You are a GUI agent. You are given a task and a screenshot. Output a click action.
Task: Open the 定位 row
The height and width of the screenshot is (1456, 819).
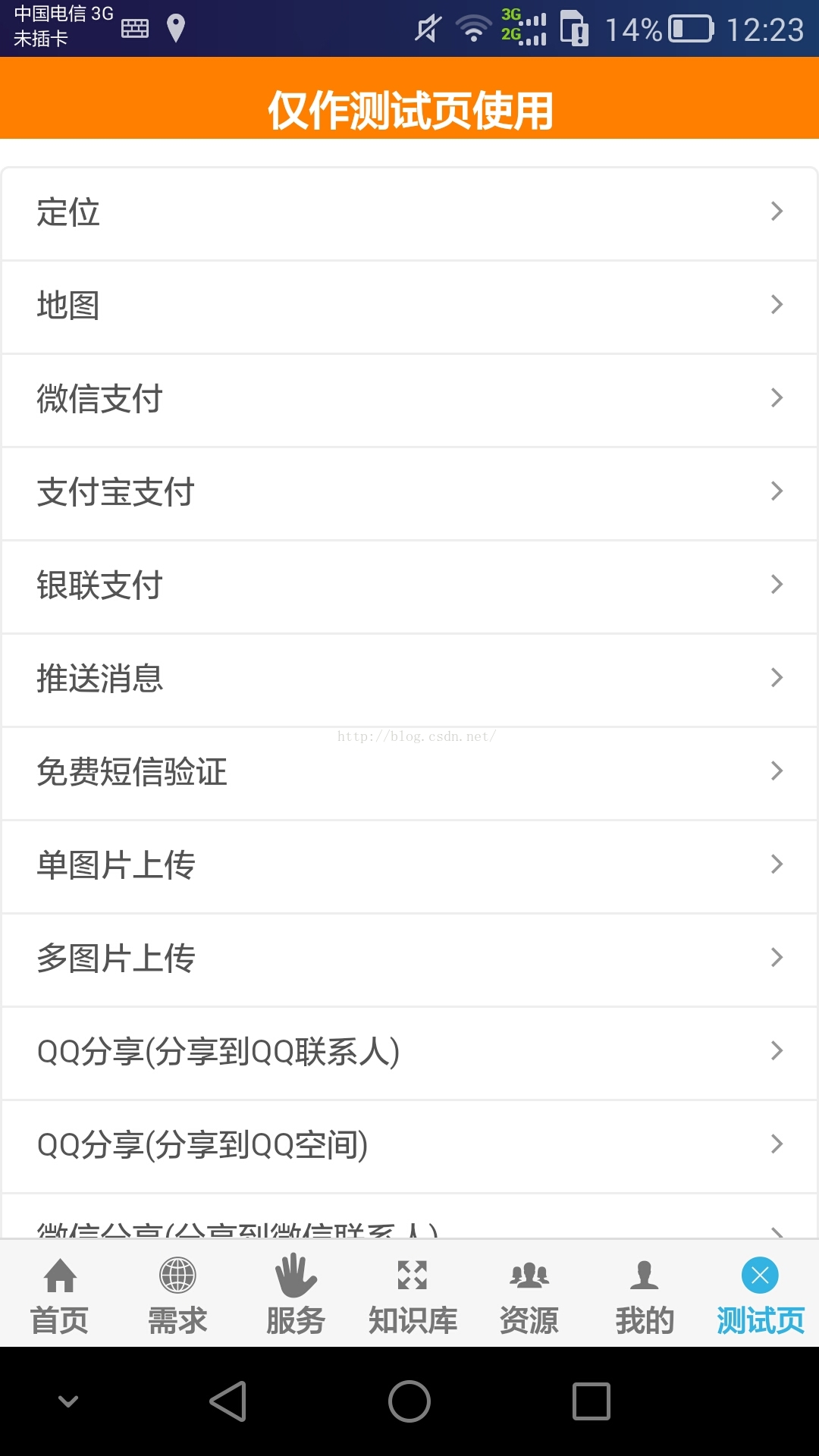point(409,213)
